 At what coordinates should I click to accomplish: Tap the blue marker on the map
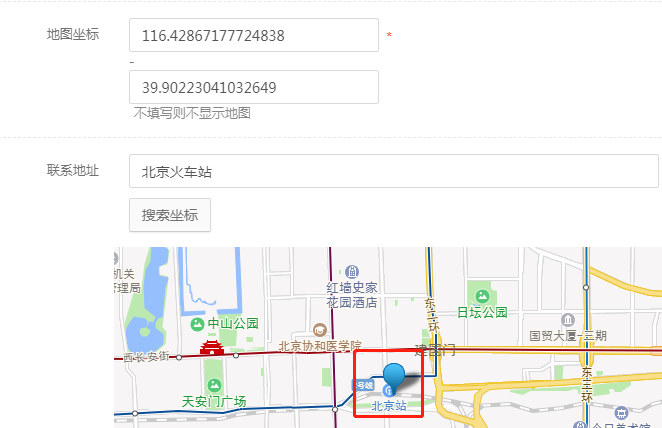coord(396,378)
